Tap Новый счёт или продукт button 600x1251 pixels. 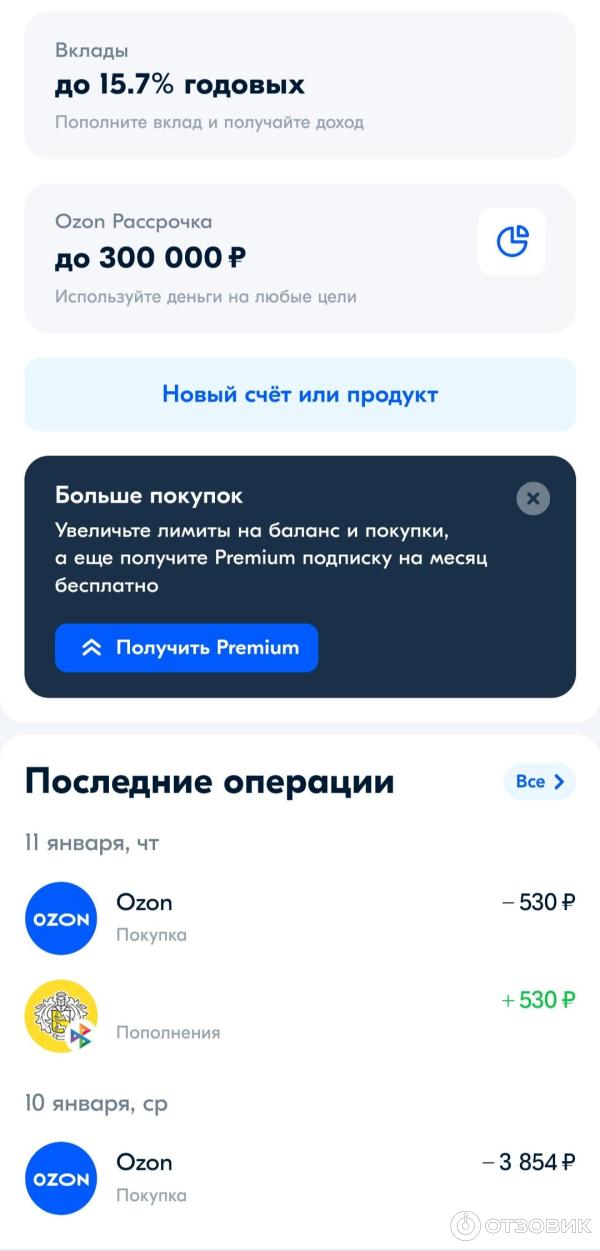click(300, 394)
